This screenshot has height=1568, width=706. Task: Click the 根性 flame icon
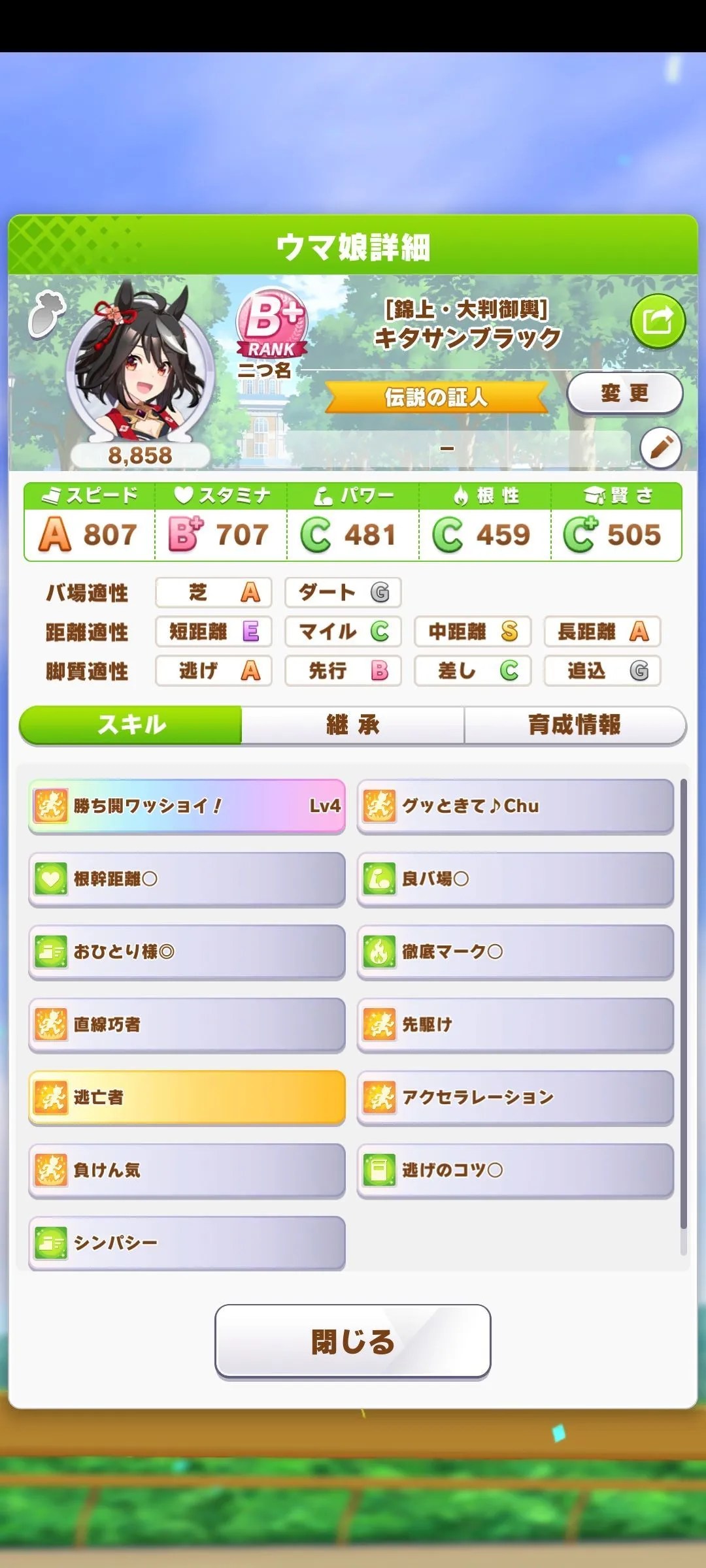point(462,494)
